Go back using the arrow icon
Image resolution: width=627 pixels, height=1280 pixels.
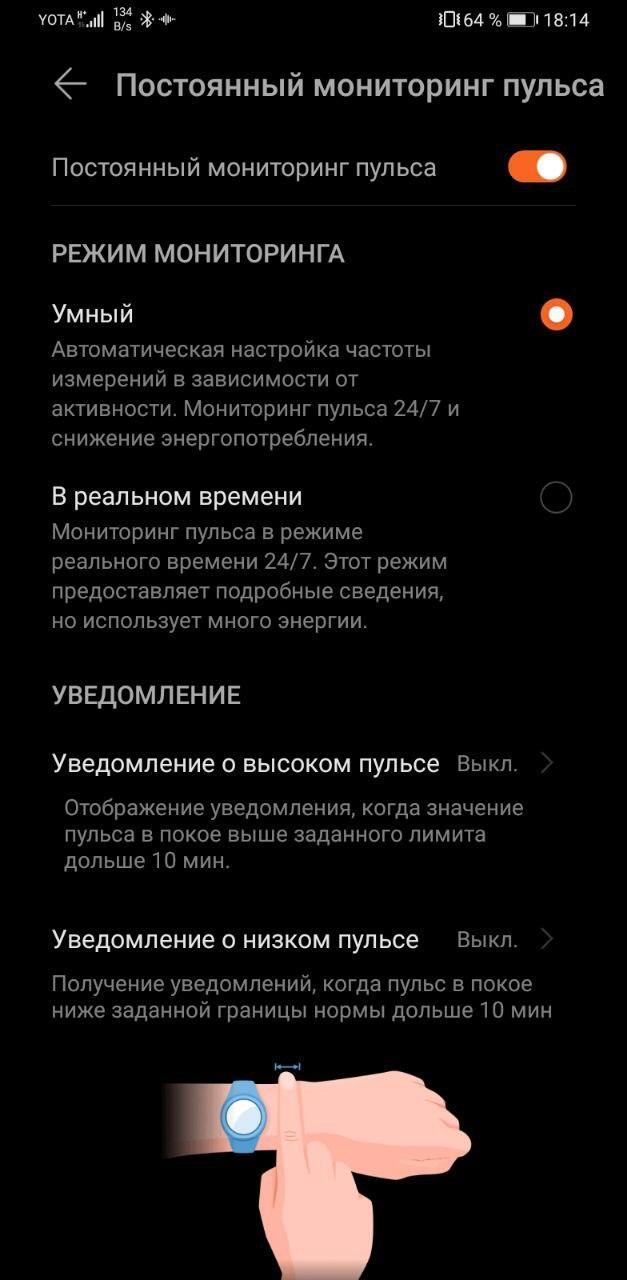(x=70, y=85)
